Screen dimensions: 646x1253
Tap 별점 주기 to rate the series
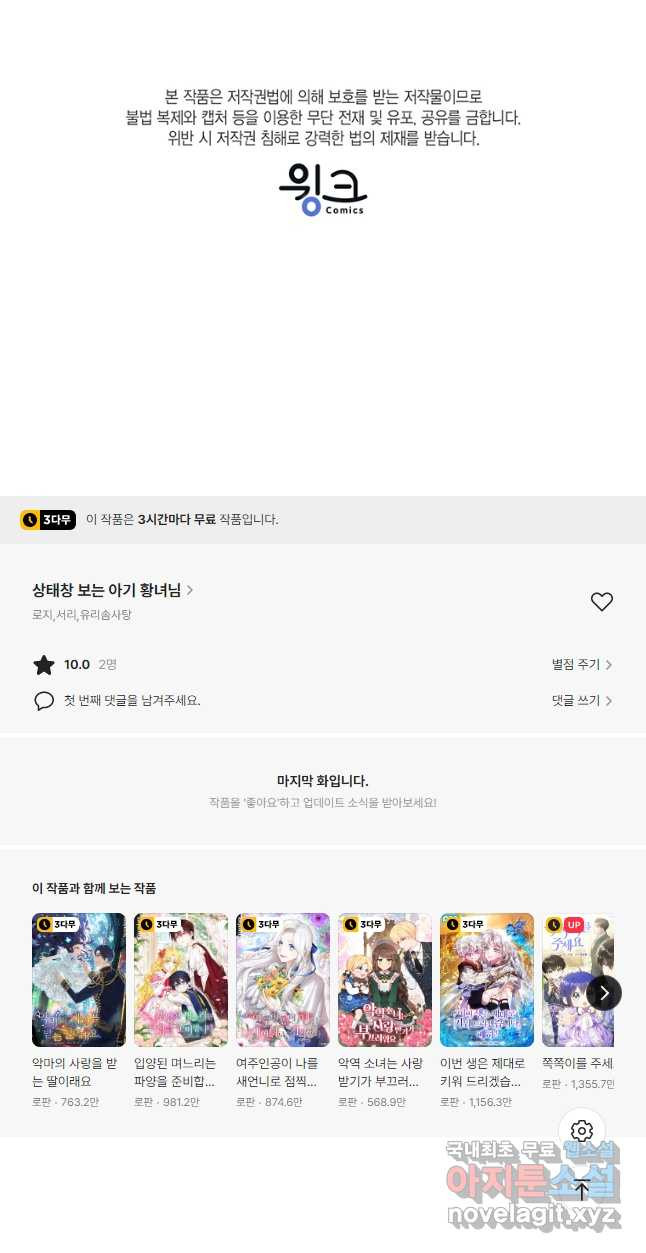point(582,664)
